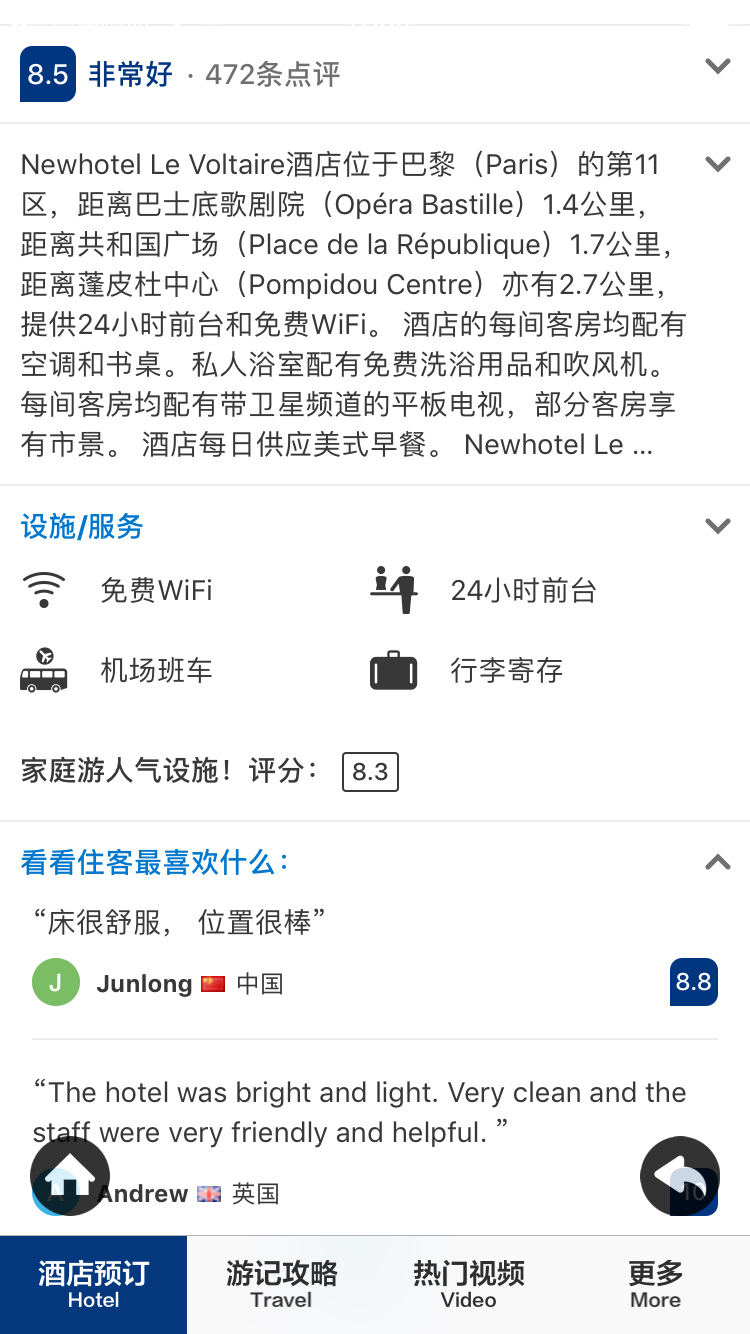The width and height of the screenshot is (750, 1334).
Task: Open Andrew's guest review
Action: [360, 1112]
